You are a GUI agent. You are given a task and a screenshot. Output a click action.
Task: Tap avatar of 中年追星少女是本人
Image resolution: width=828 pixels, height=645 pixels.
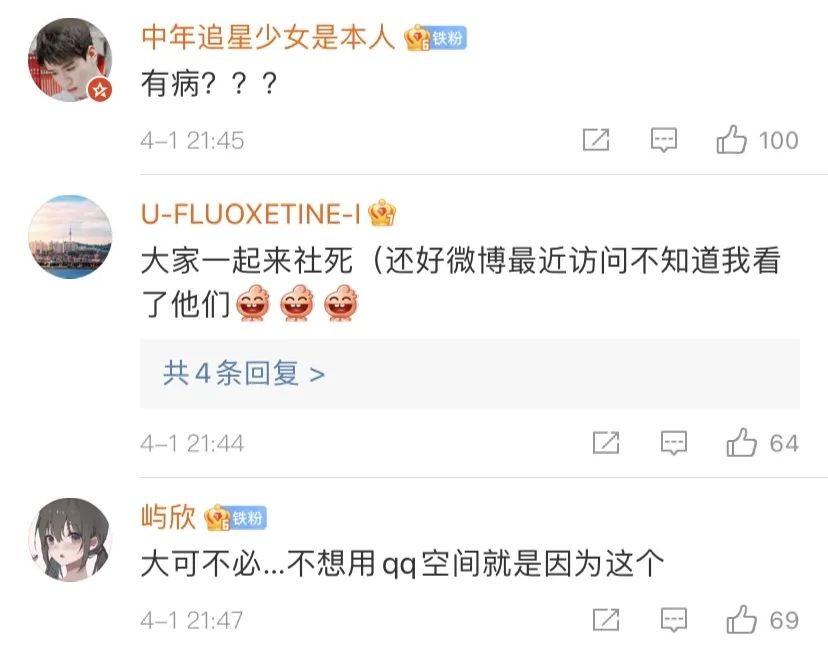(x=69, y=60)
